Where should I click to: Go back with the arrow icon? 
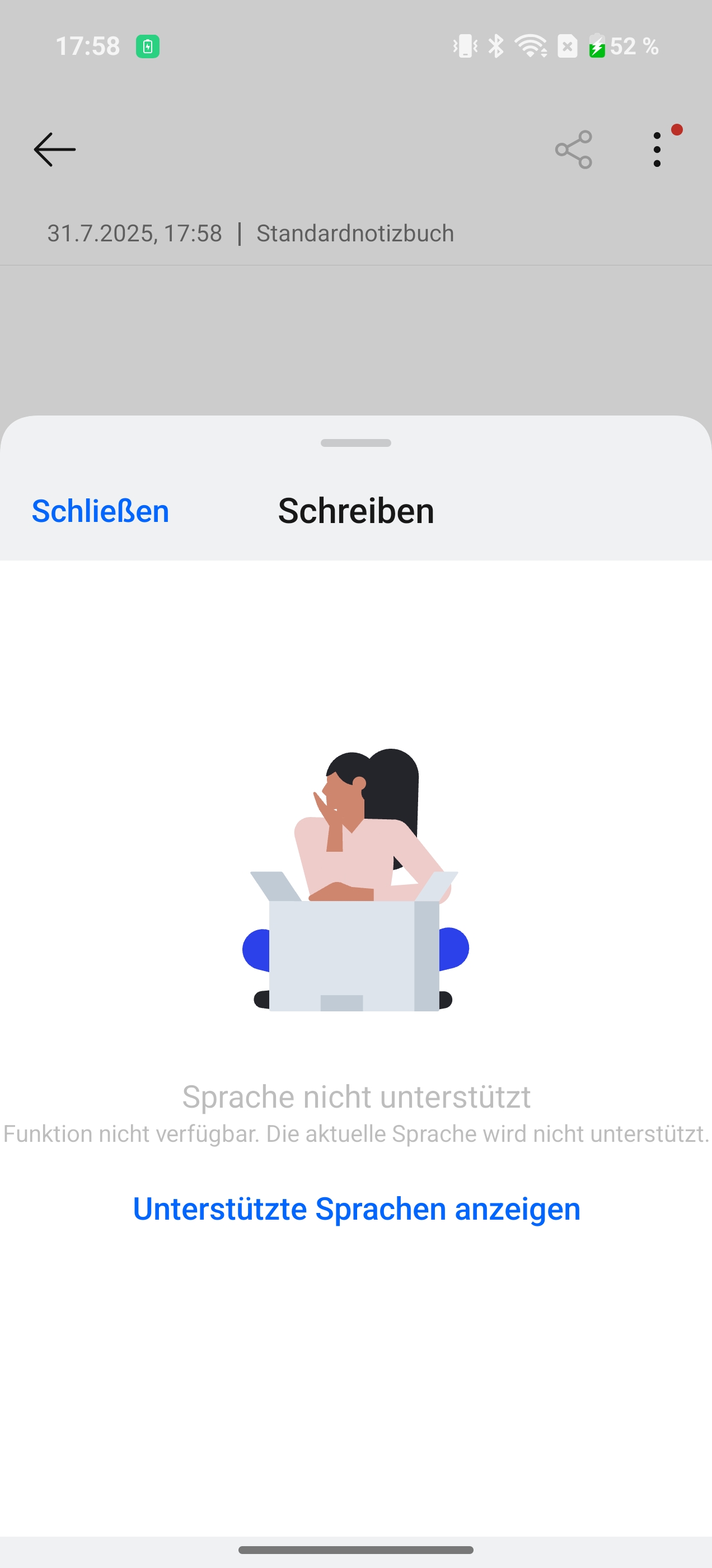point(55,149)
